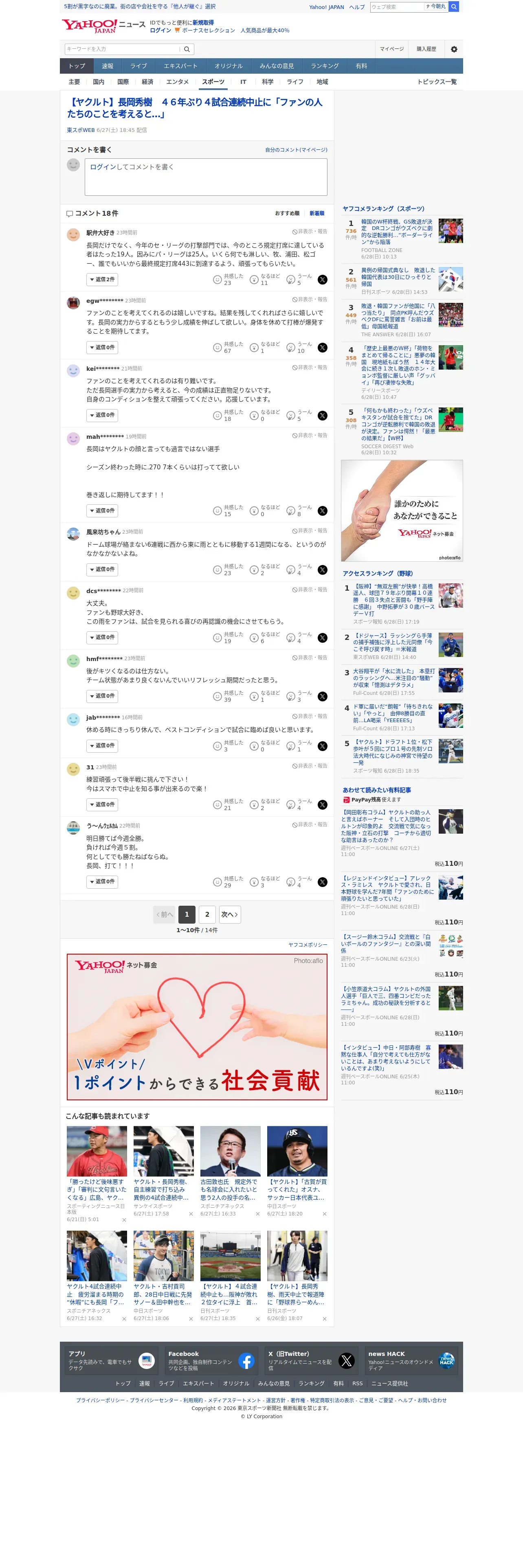Report 風来坊ちゃん's comment via 非表示・報告
The width and height of the screenshot is (523, 1568).
[309, 531]
